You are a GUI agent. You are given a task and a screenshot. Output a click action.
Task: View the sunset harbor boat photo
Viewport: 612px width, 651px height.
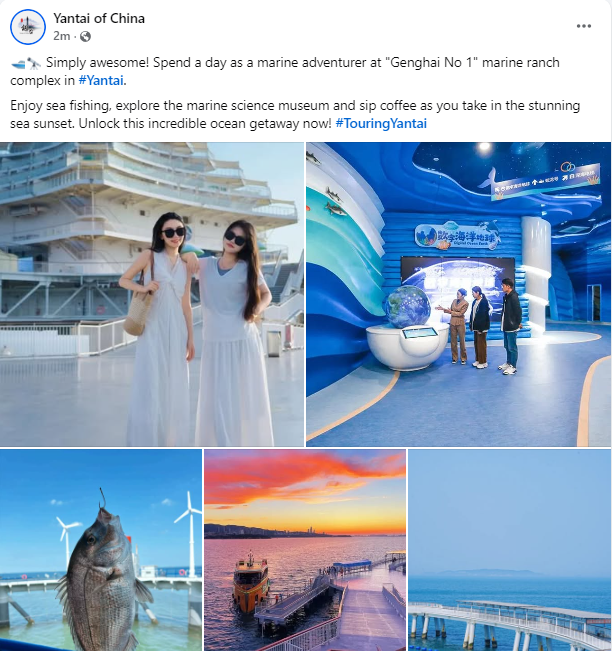pyautogui.click(x=305, y=550)
